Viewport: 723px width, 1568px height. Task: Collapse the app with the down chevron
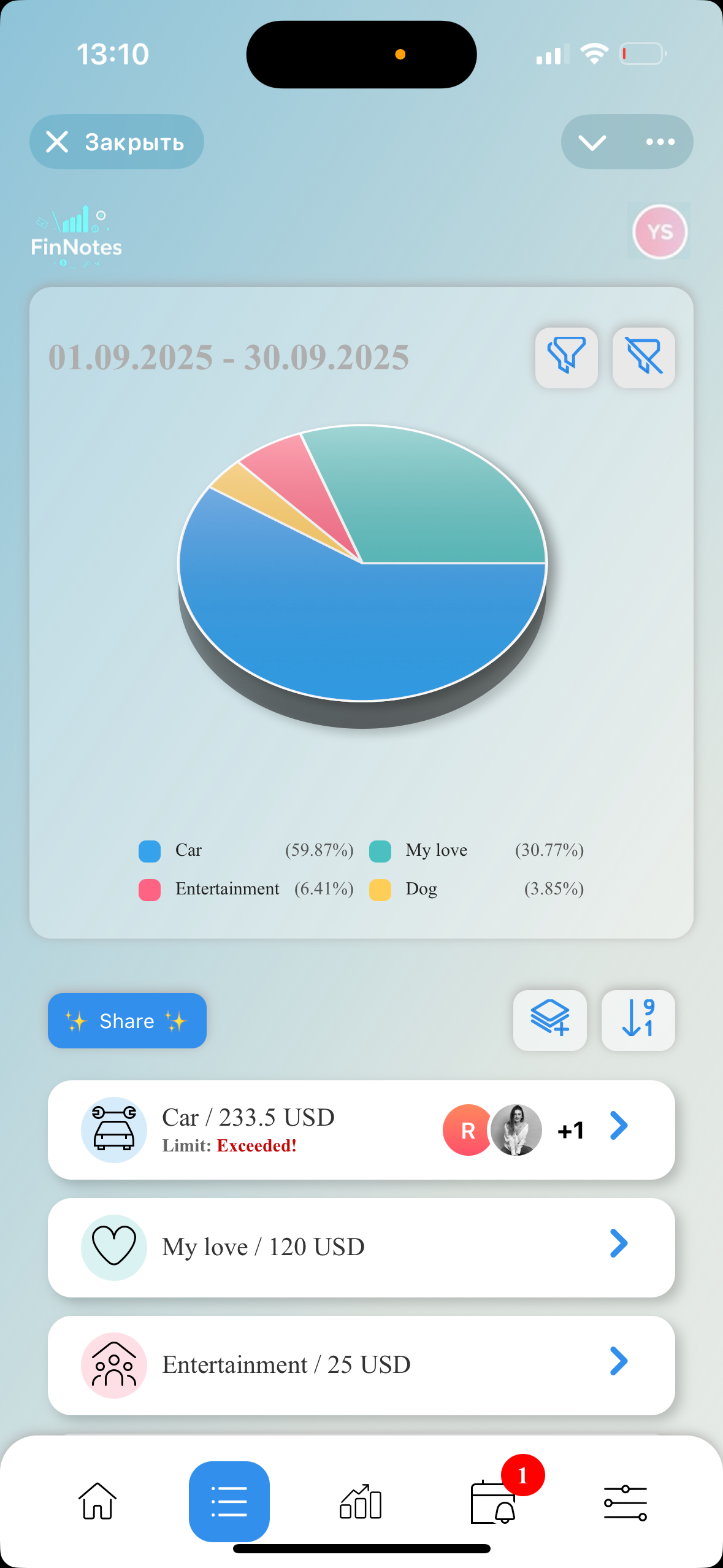tap(592, 142)
